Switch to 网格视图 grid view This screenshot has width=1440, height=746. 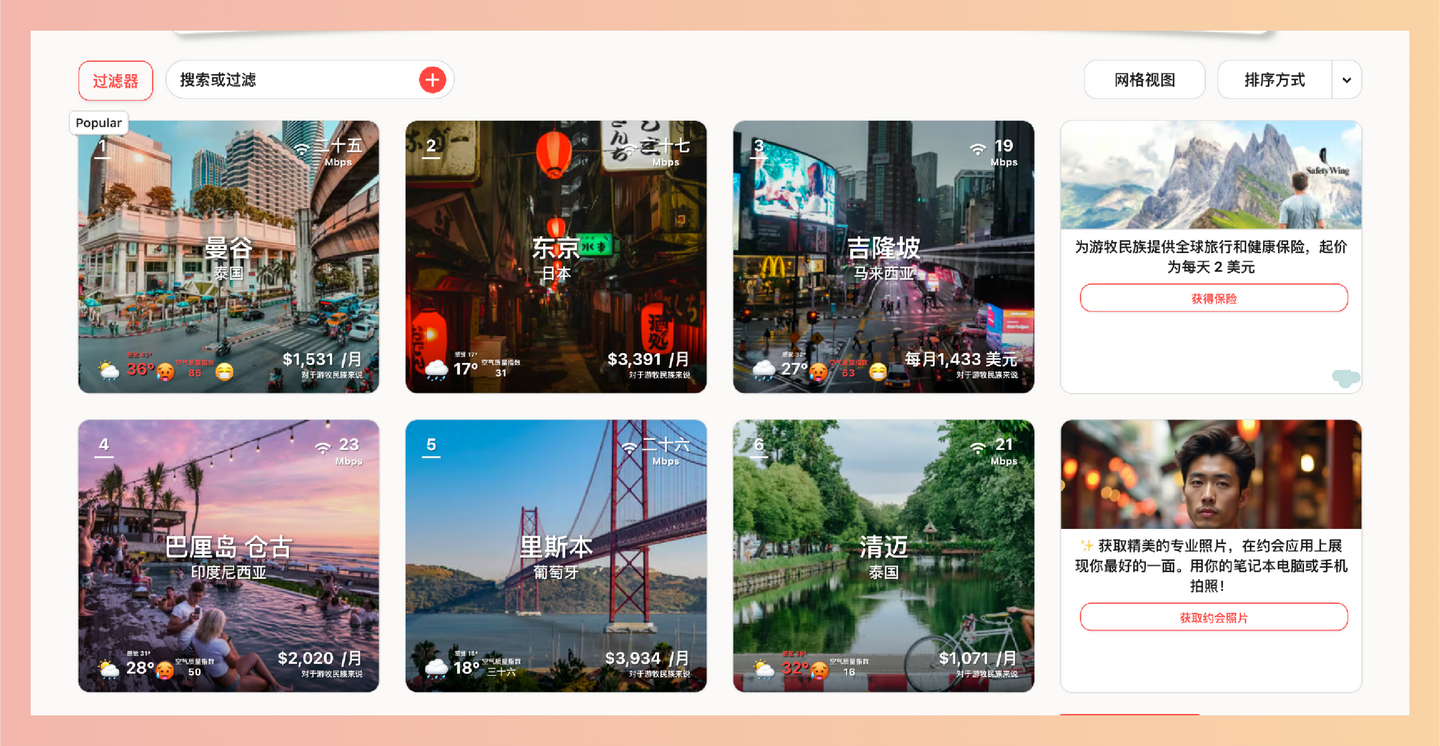[1144, 80]
